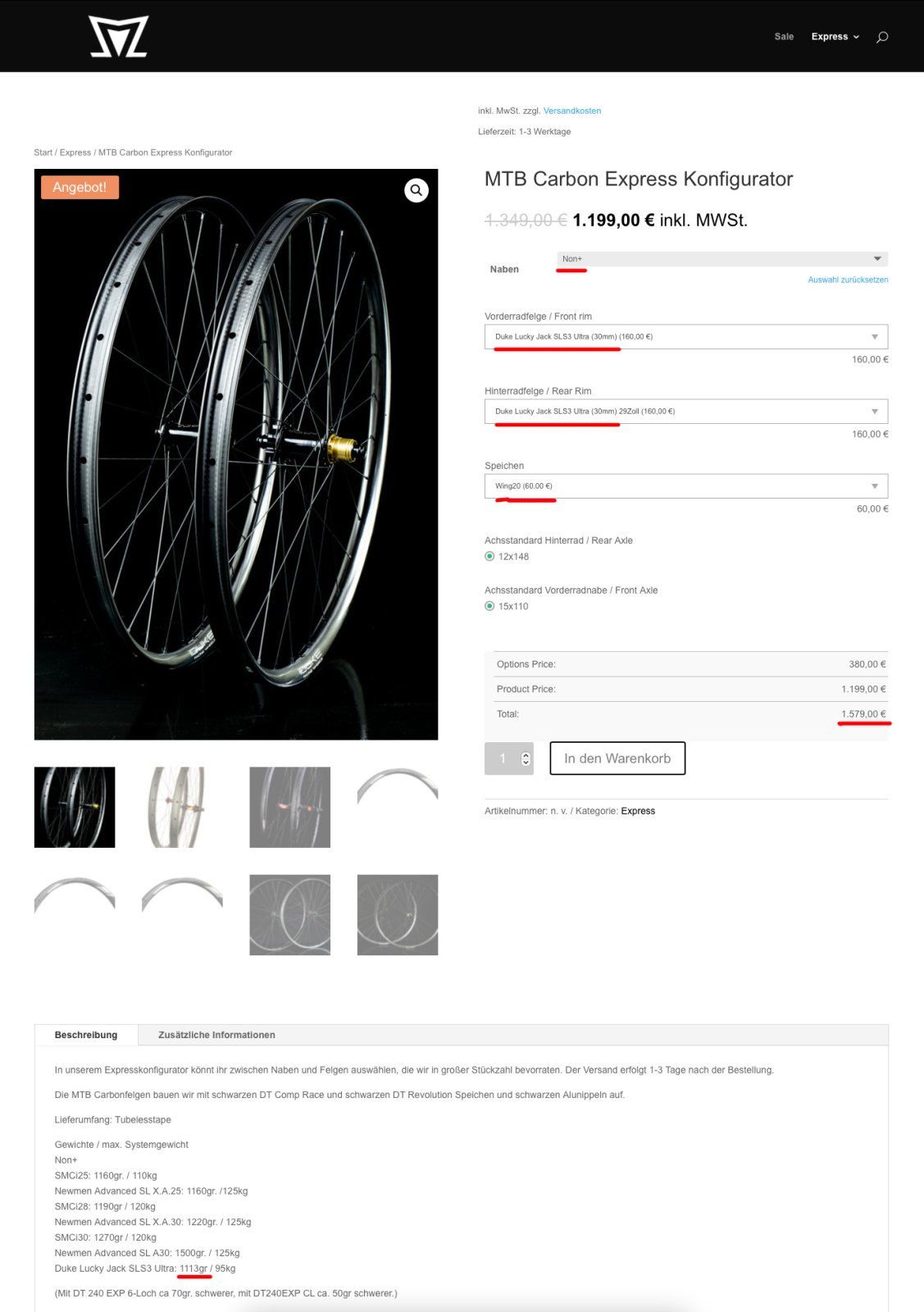Open the Sale menu item
The image size is (924, 1312).
pos(784,37)
